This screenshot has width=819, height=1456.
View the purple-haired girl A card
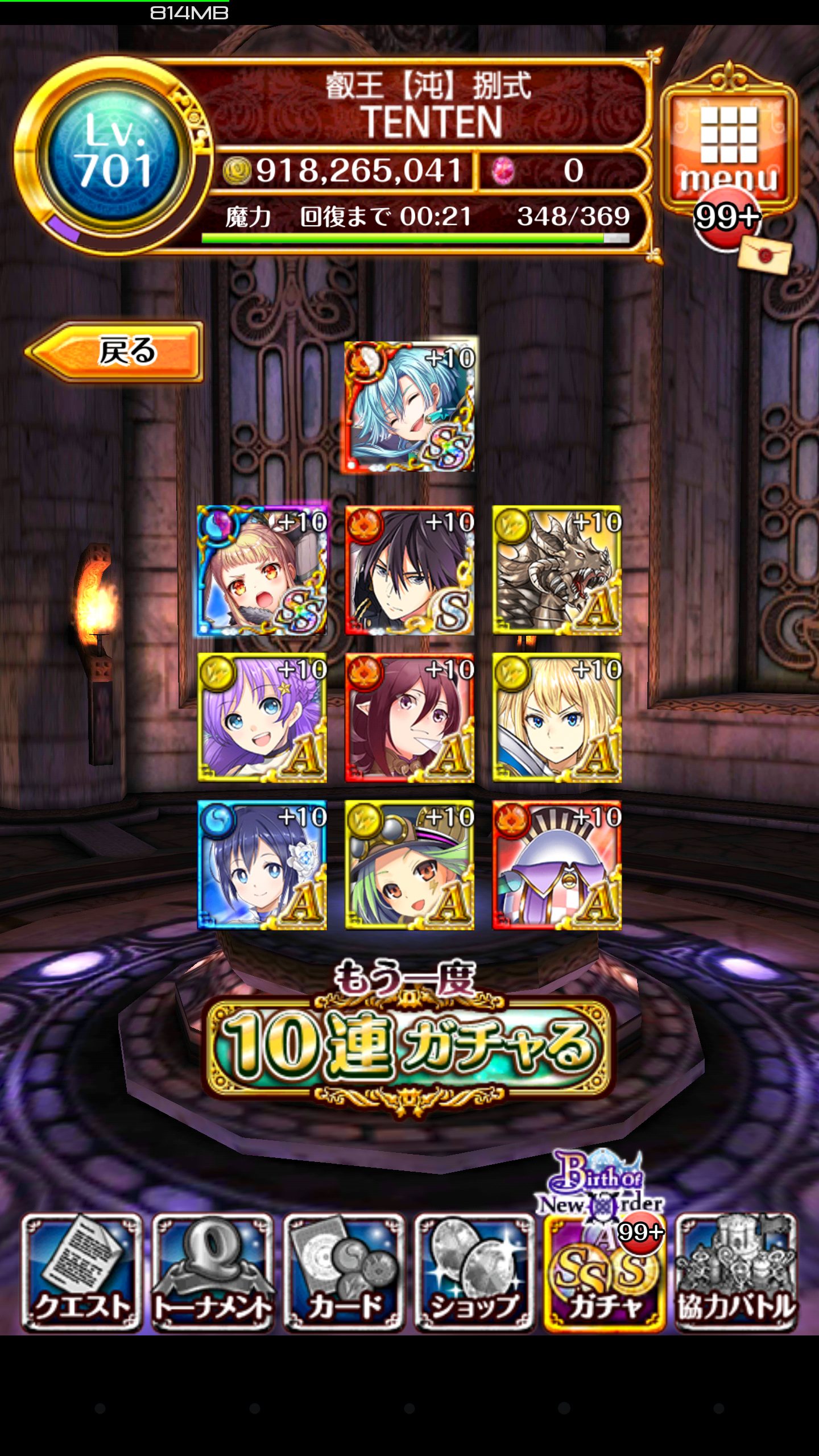tap(262, 718)
